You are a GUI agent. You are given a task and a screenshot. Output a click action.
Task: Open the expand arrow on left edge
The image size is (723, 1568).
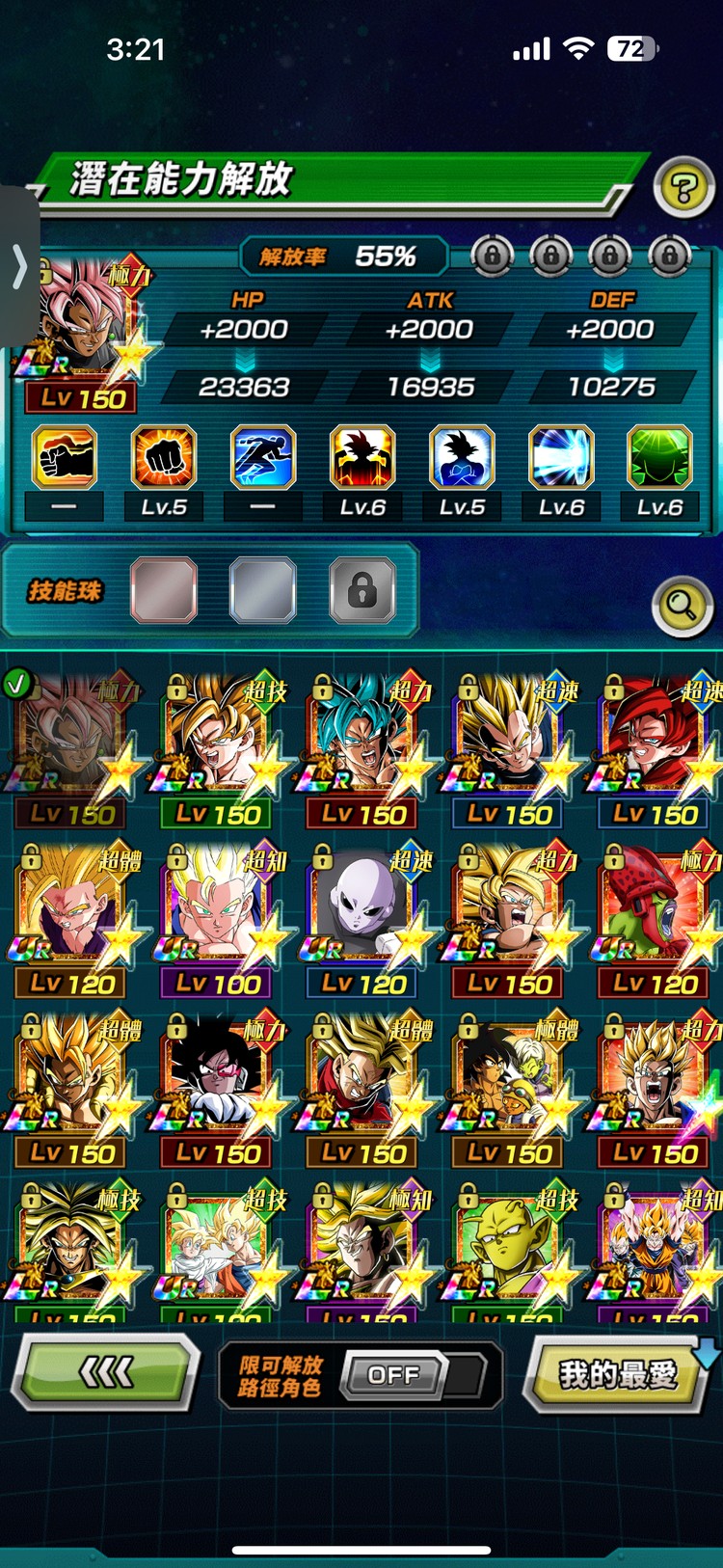click(x=19, y=267)
